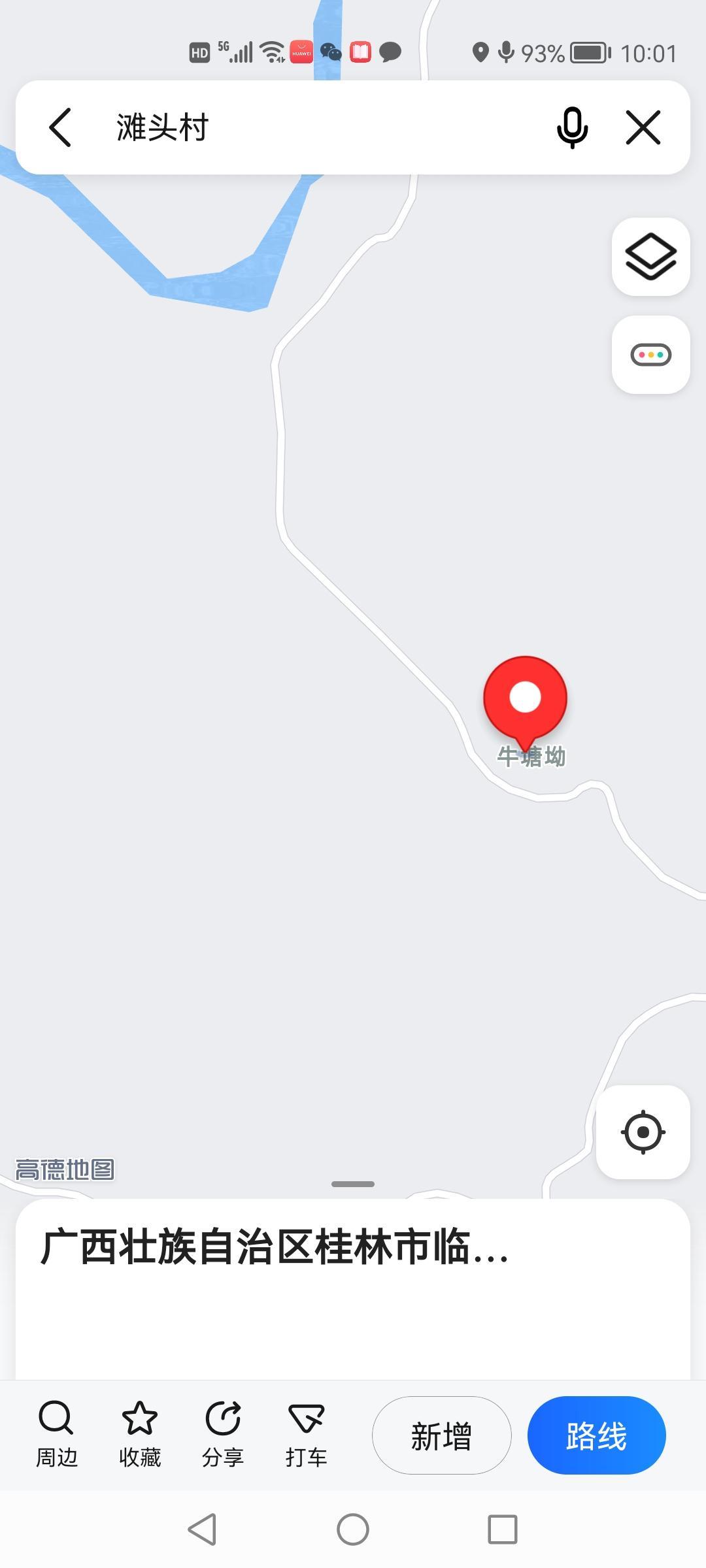Viewport: 706px width, 1568px height.
Task: Open 周边 nearby search
Action: (x=56, y=1434)
